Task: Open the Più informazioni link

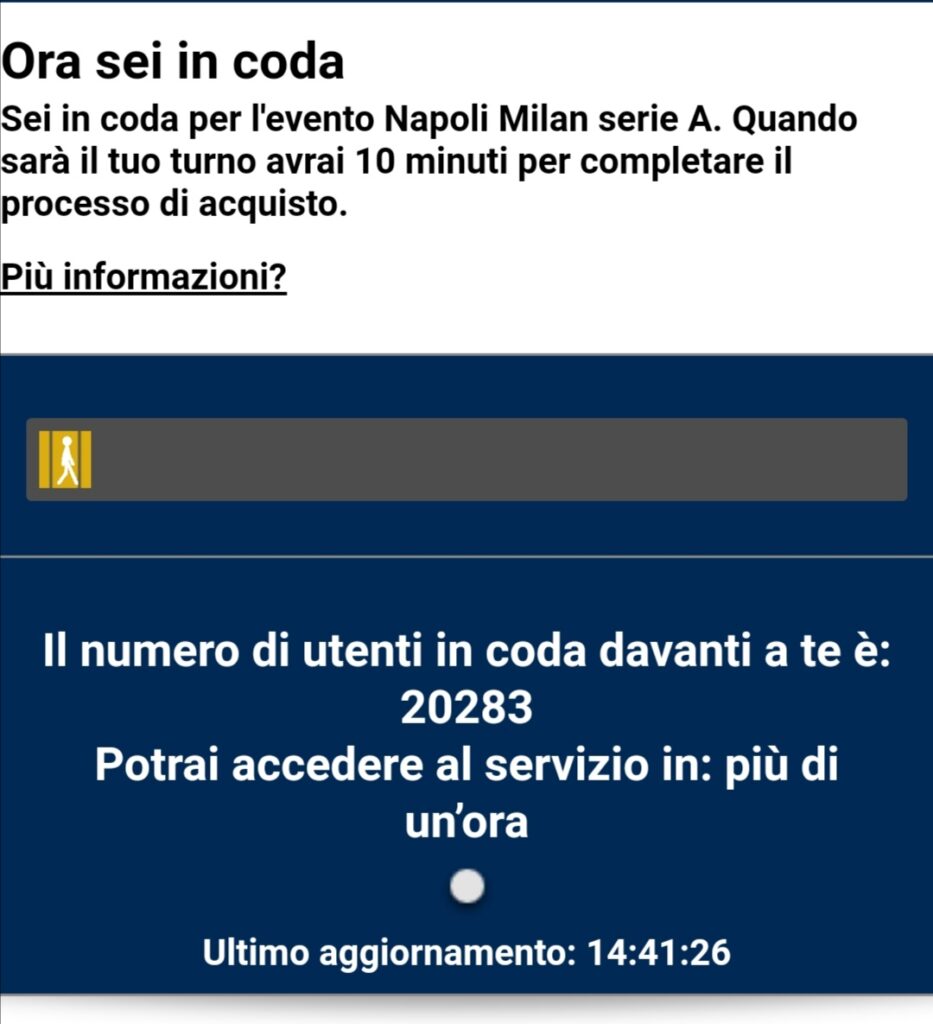Action: 144,277
